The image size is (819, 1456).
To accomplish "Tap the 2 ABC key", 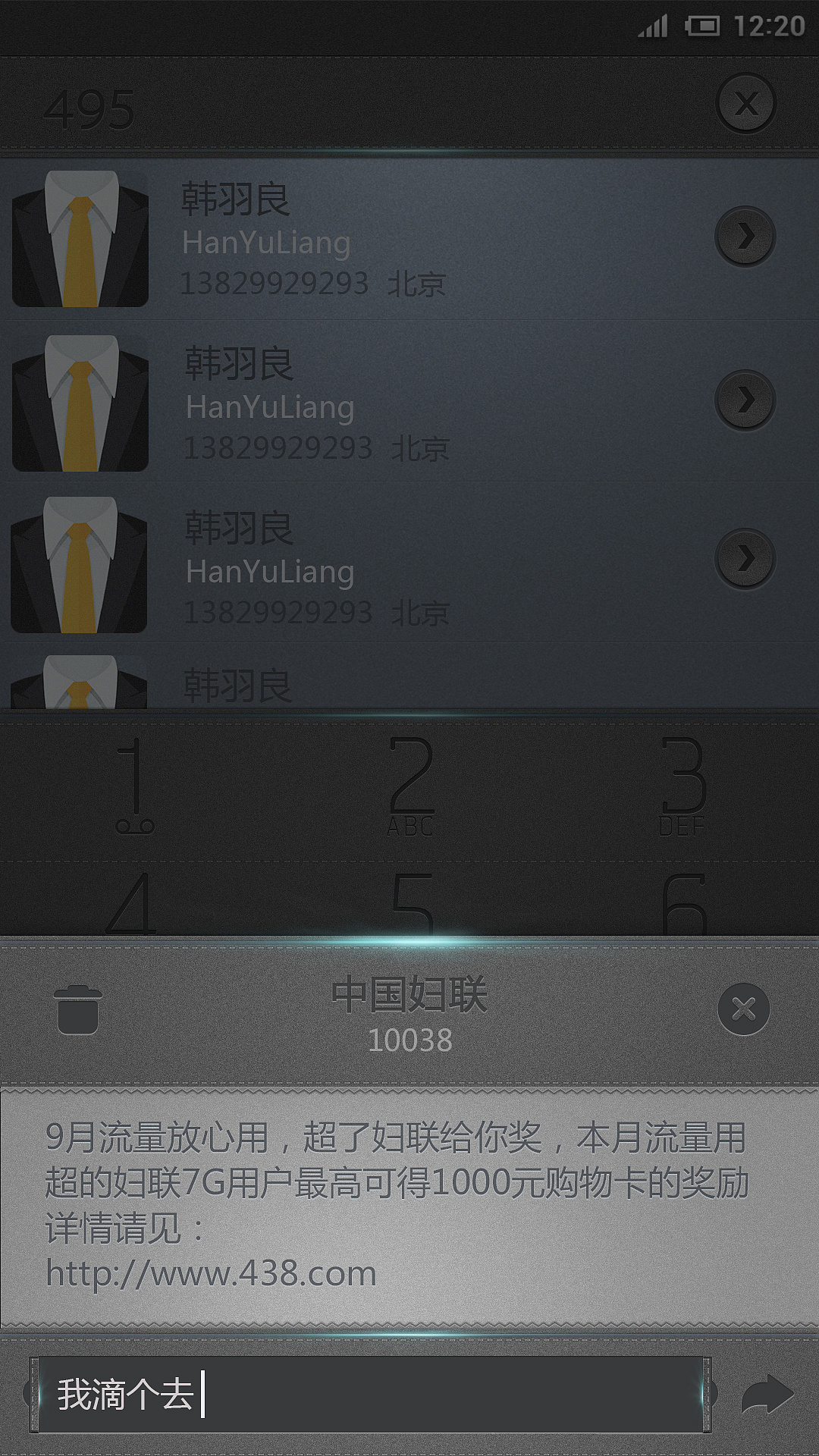I will 410,785.
